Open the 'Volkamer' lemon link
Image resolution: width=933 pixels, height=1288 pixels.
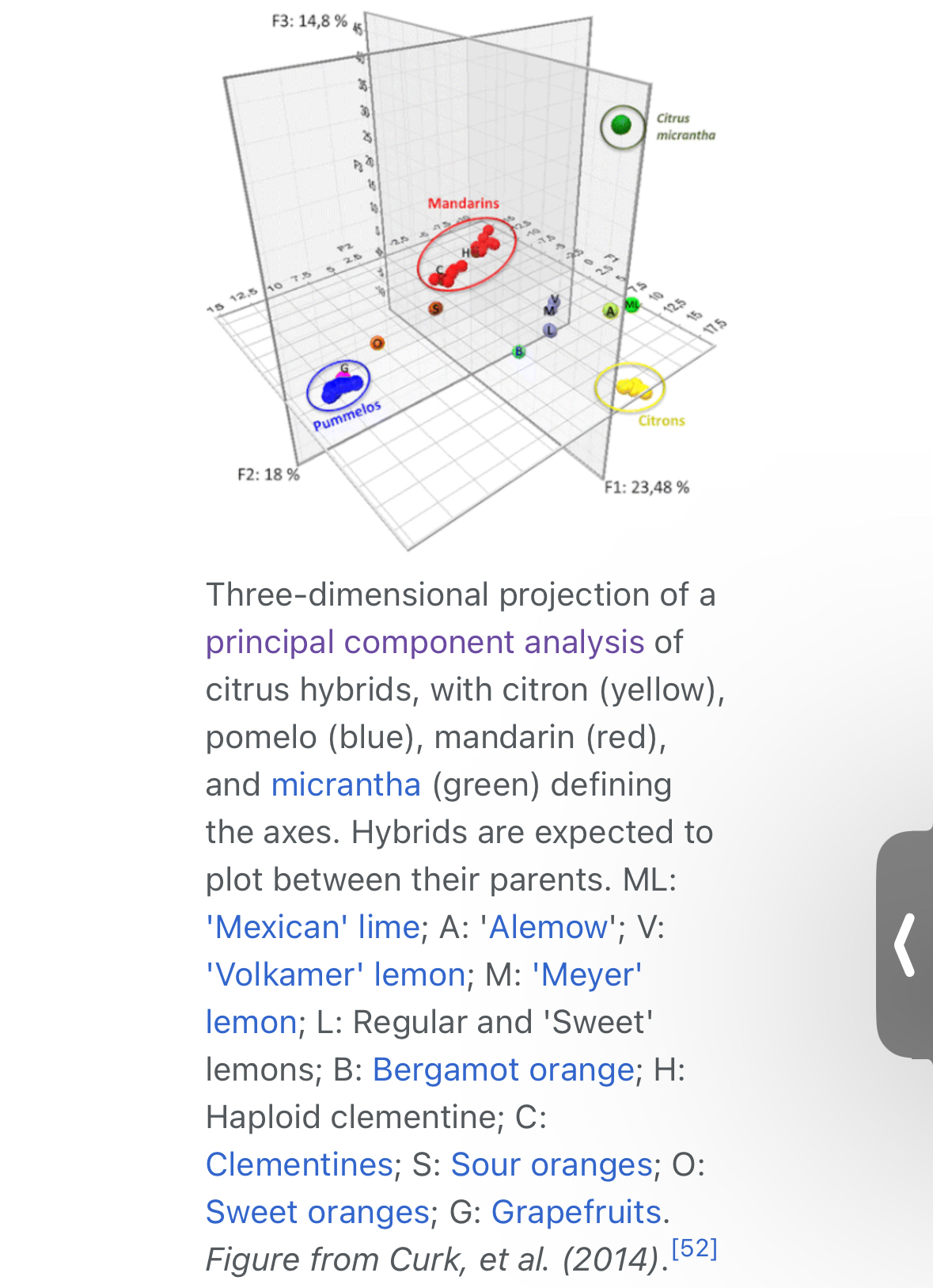click(336, 975)
